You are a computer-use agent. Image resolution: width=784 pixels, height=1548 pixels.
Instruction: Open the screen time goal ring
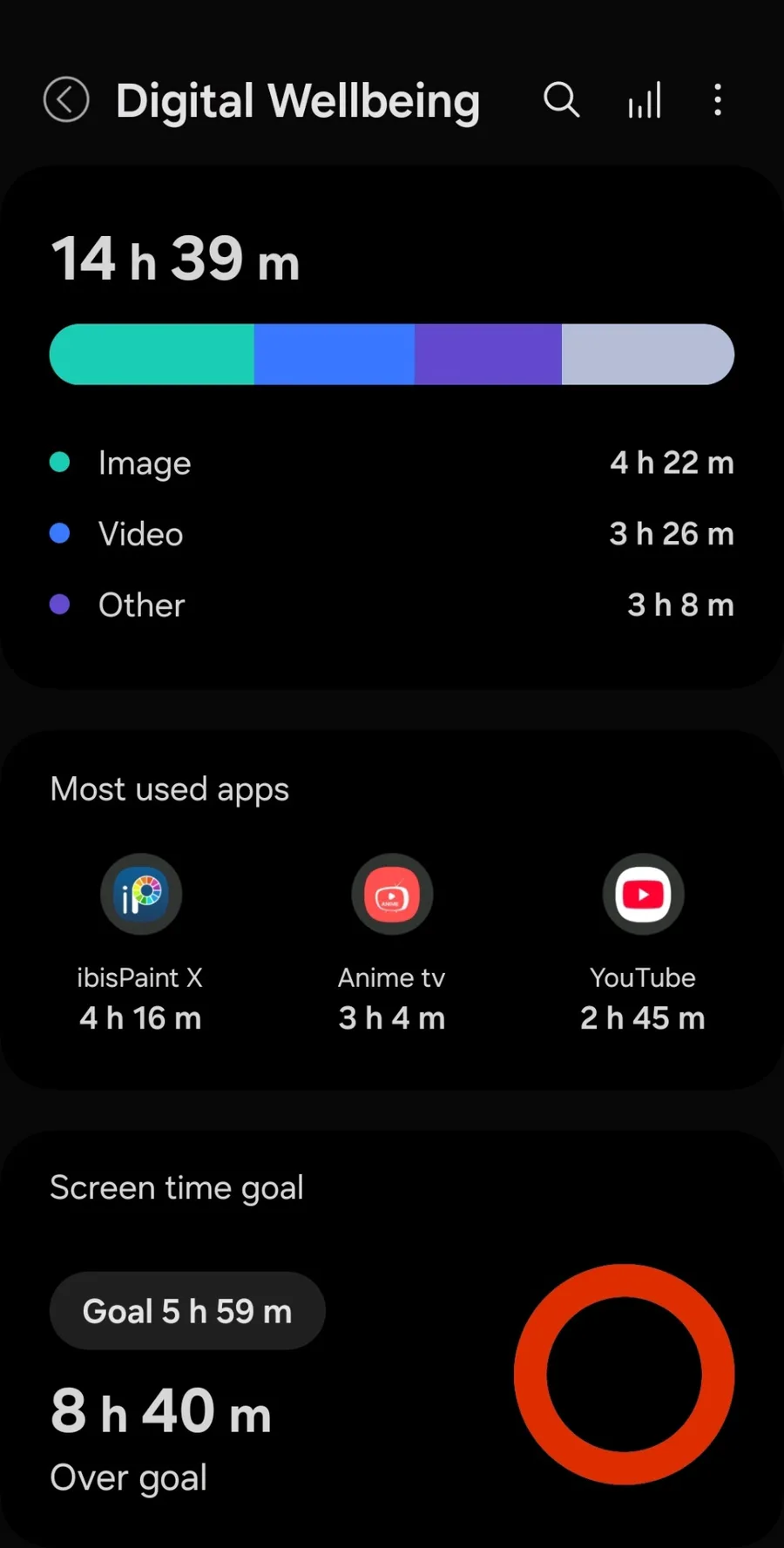624,1374
